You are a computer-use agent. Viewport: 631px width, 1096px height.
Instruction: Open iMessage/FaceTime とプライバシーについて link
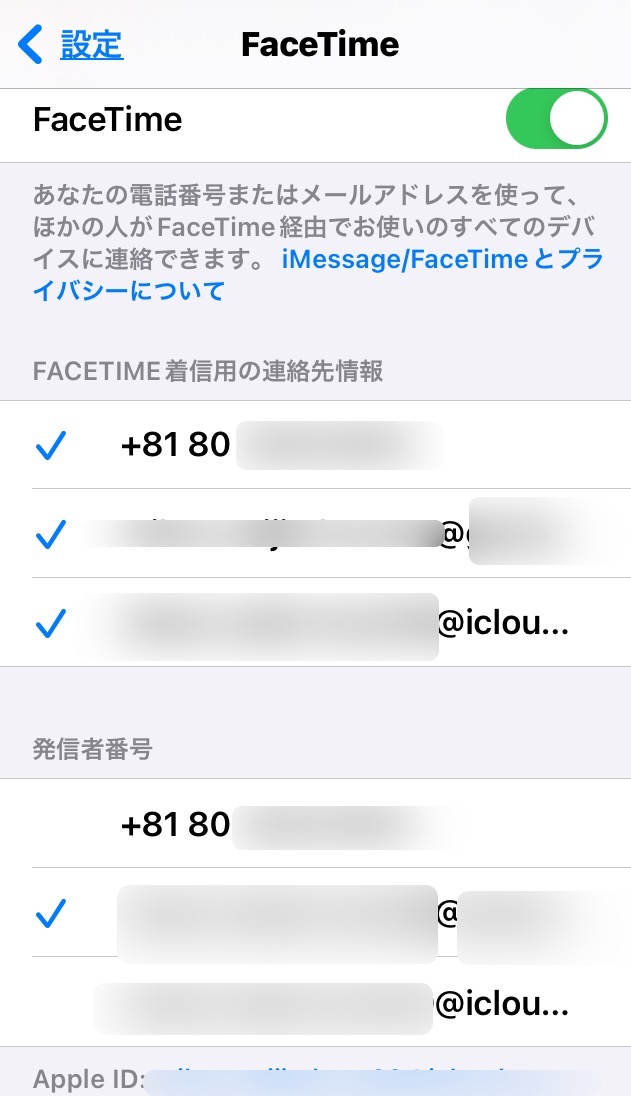[x=318, y=275]
